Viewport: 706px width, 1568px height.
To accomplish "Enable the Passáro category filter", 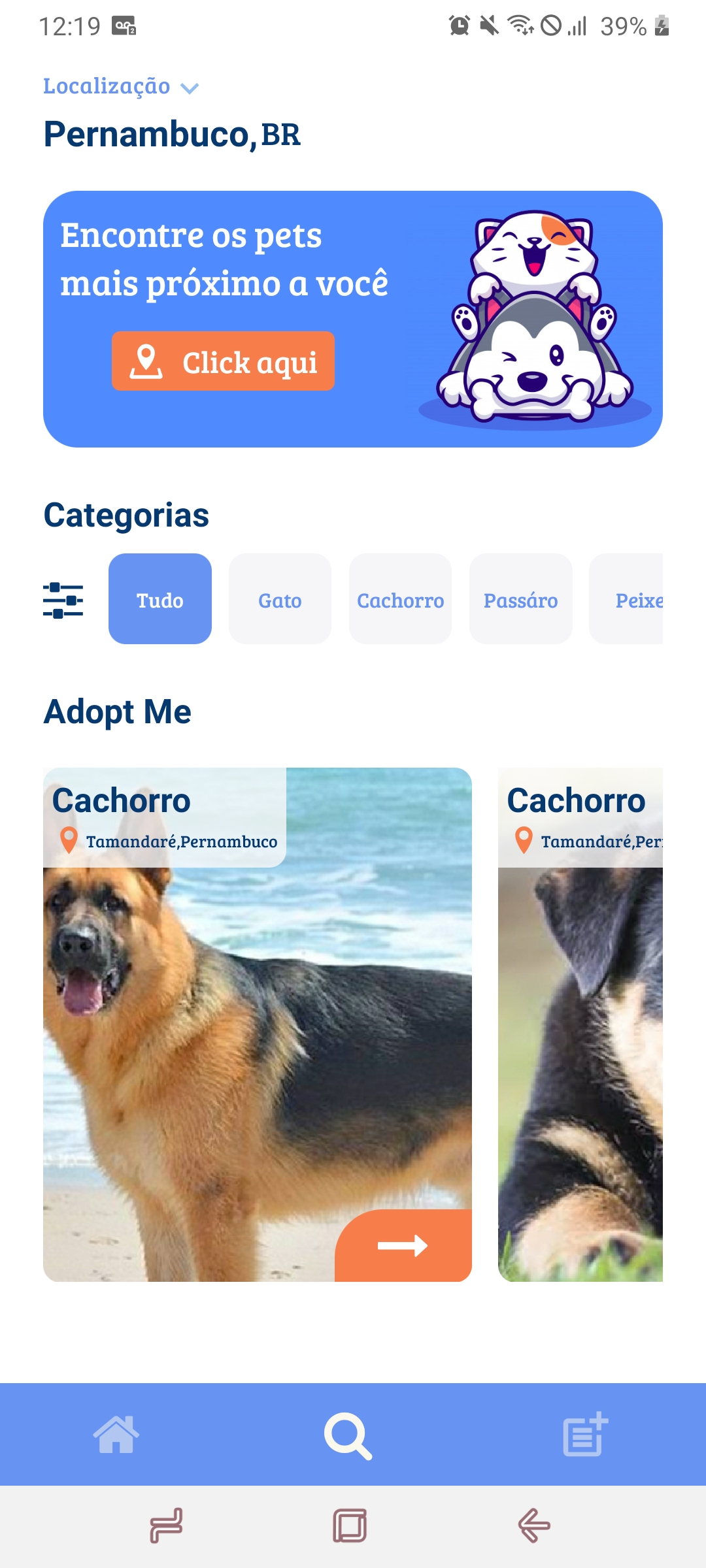I will (x=521, y=599).
